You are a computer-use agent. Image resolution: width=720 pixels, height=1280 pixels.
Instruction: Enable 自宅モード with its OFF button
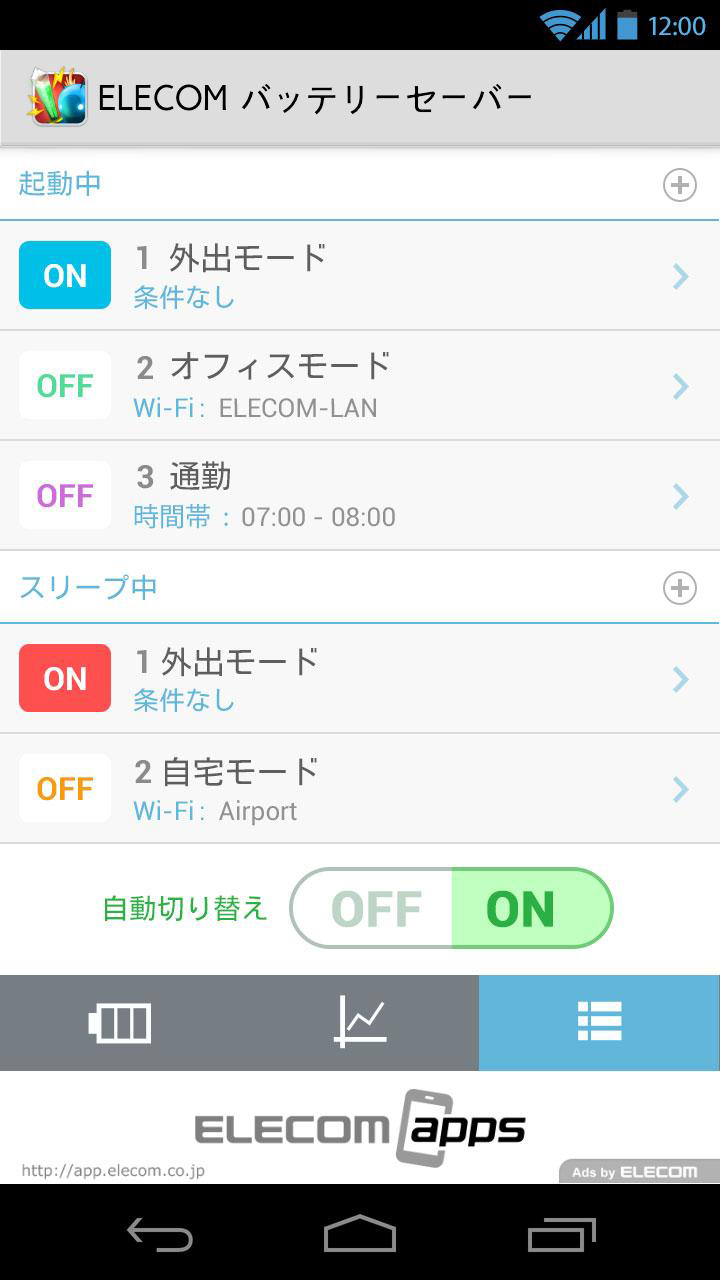pyautogui.click(x=65, y=788)
